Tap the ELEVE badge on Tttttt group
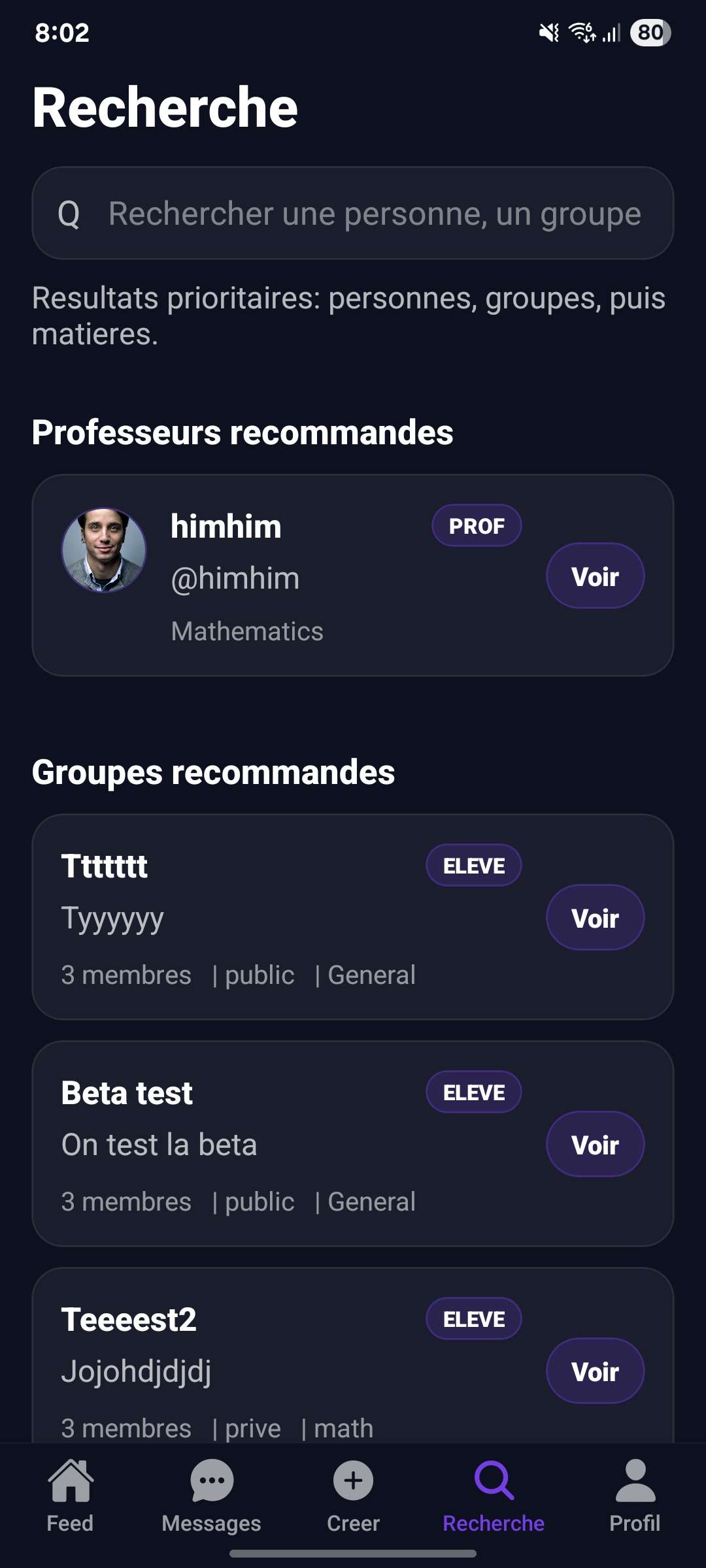This screenshot has width=706, height=1568. coord(473,865)
